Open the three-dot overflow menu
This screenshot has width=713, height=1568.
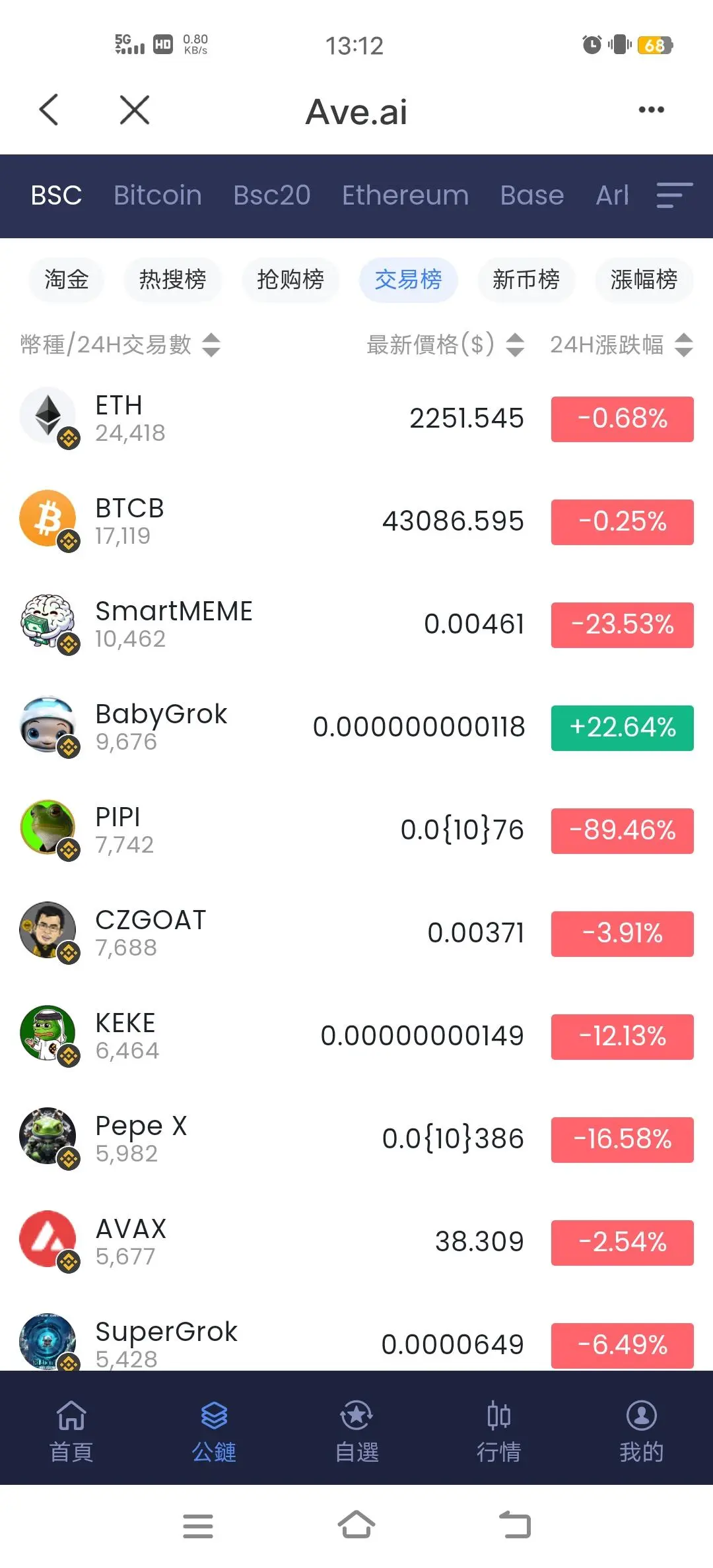pyautogui.click(x=651, y=110)
